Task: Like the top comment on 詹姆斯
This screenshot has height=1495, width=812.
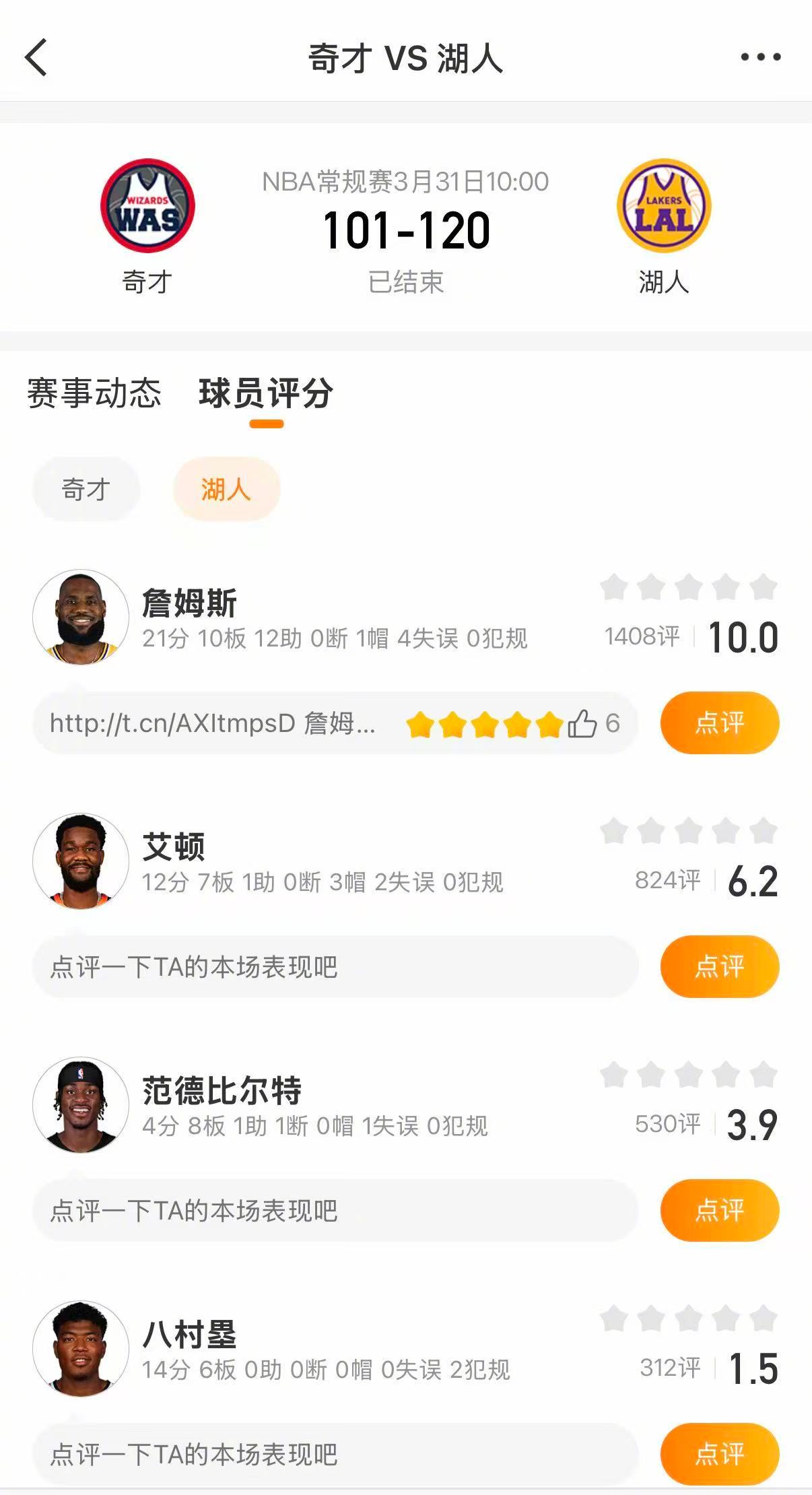Action: click(584, 723)
